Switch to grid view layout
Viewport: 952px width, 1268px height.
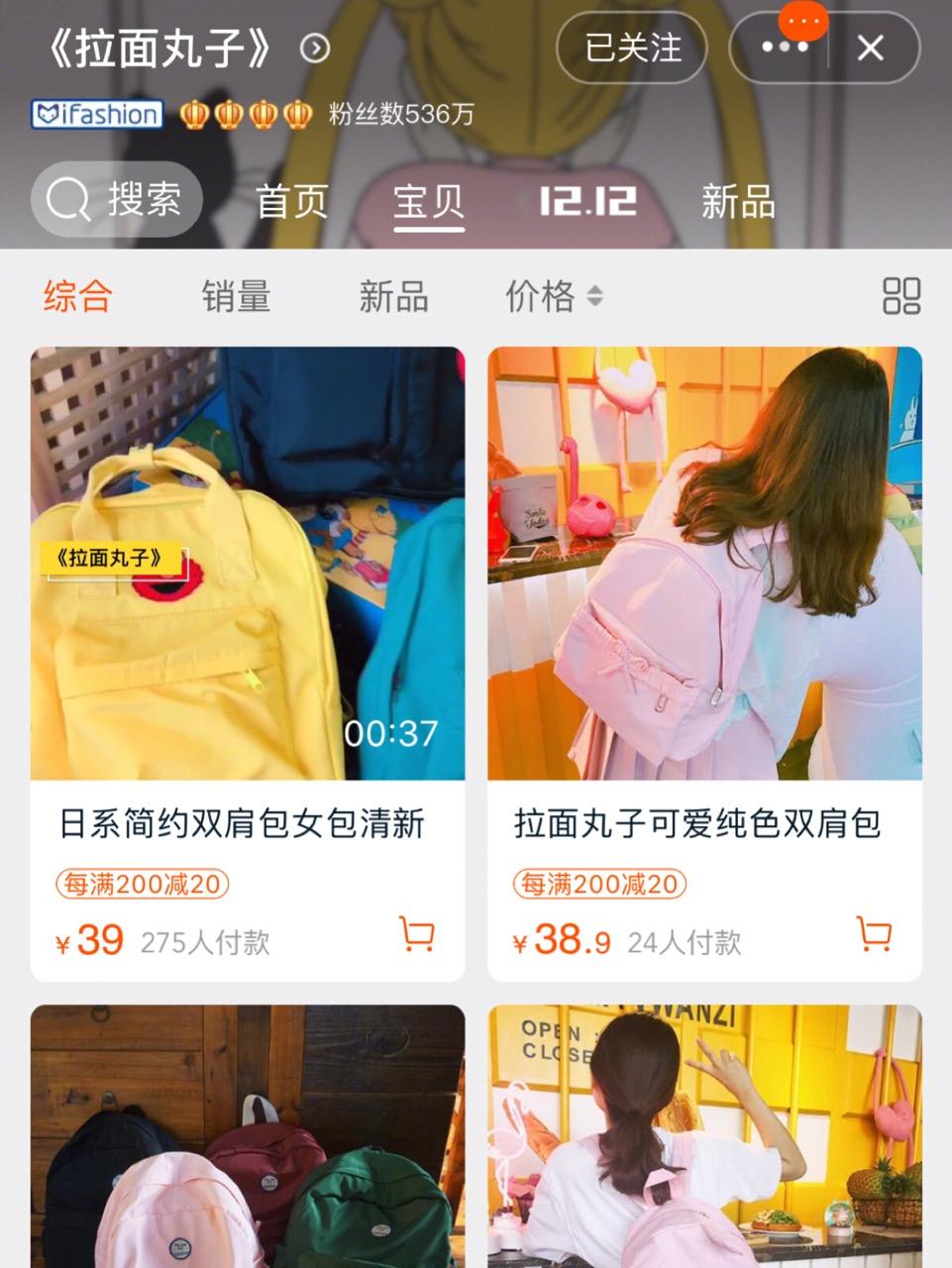point(903,294)
